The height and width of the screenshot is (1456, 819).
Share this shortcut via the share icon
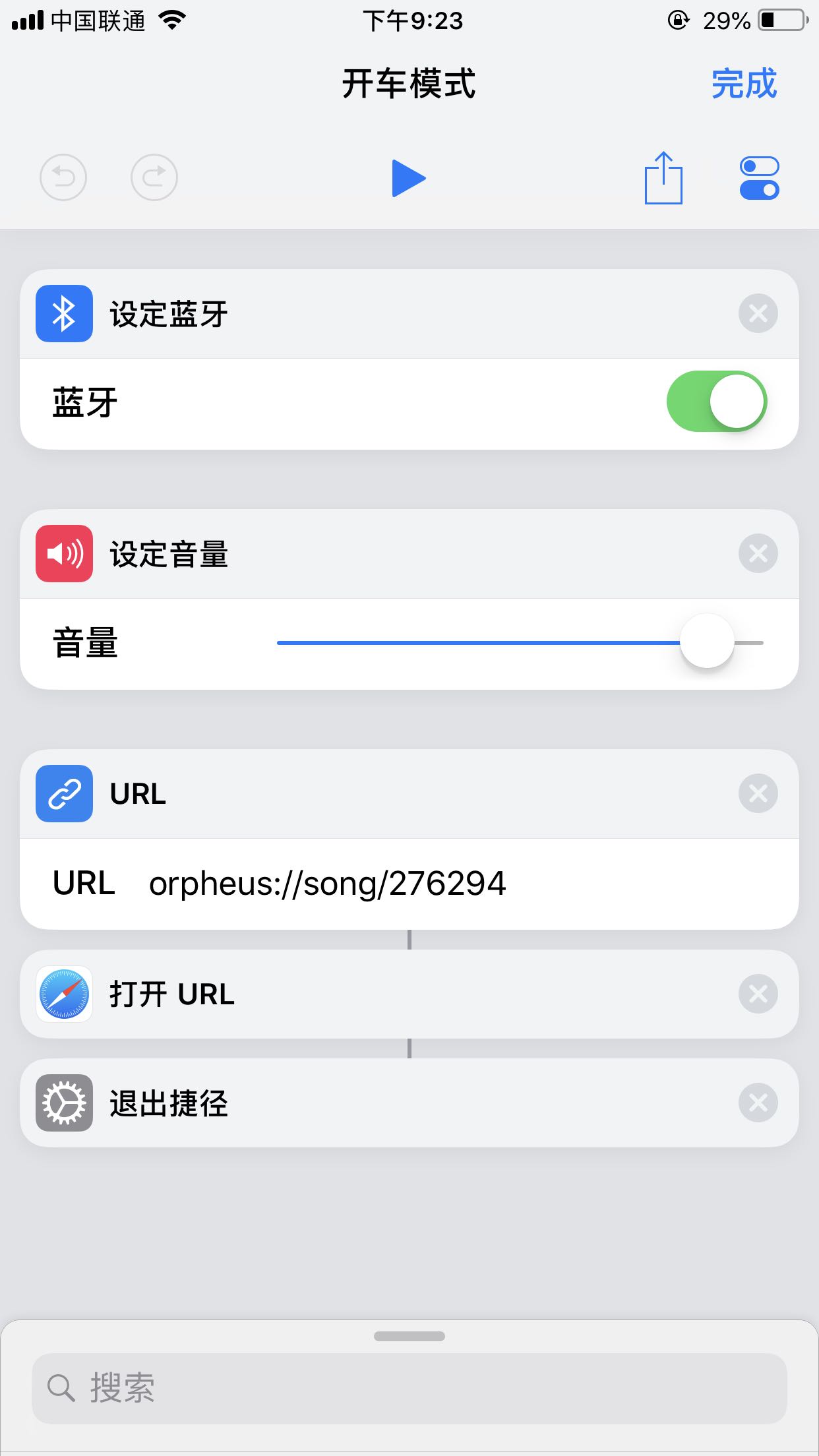[663, 178]
